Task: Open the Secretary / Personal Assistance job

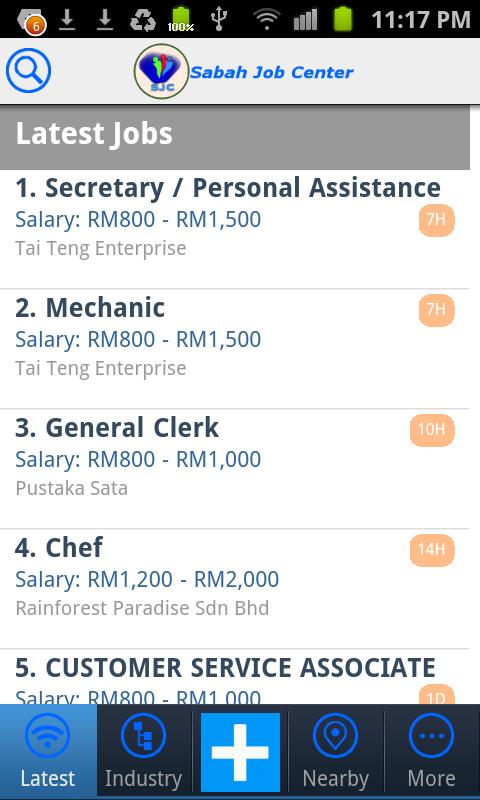Action: (235, 229)
